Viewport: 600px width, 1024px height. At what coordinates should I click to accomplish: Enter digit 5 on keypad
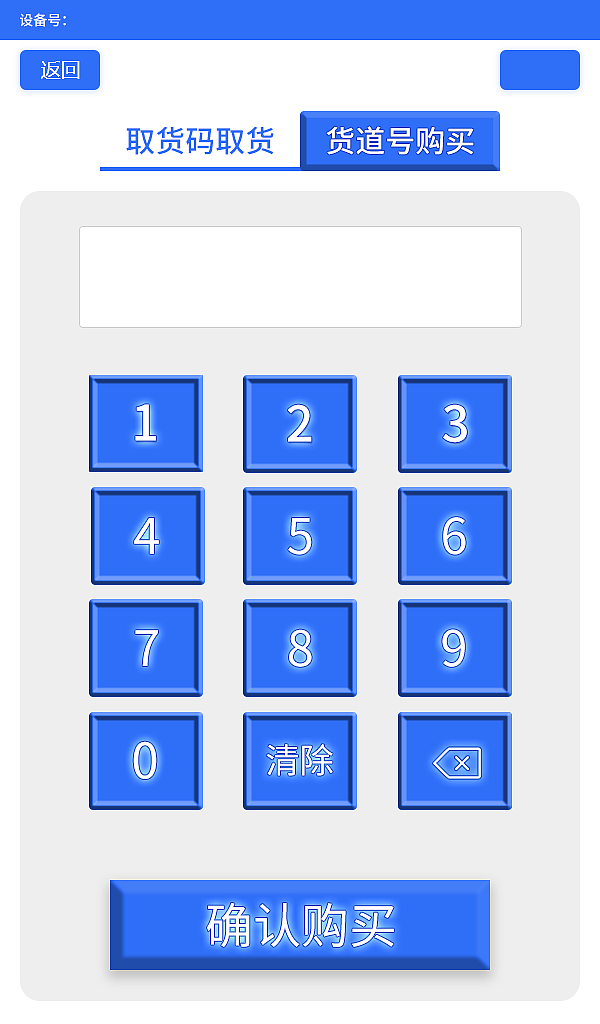[300, 536]
